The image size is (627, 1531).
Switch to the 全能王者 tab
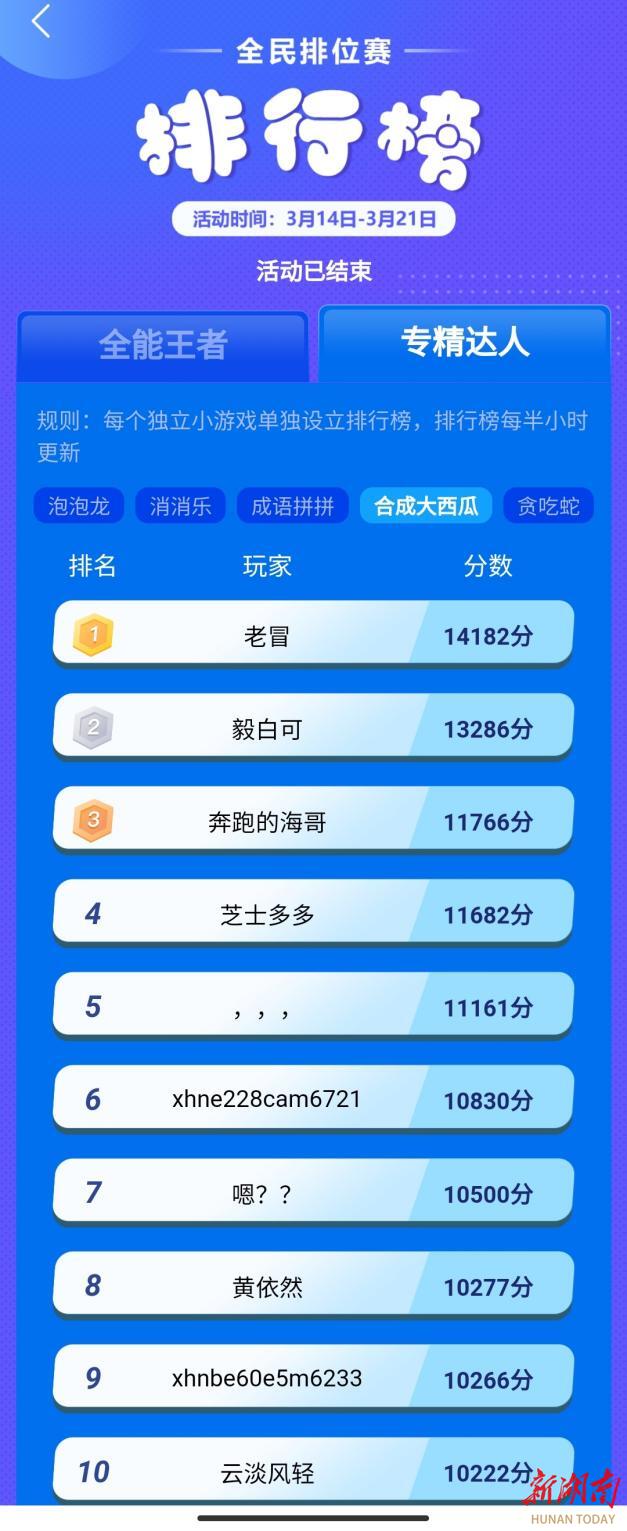click(x=163, y=345)
